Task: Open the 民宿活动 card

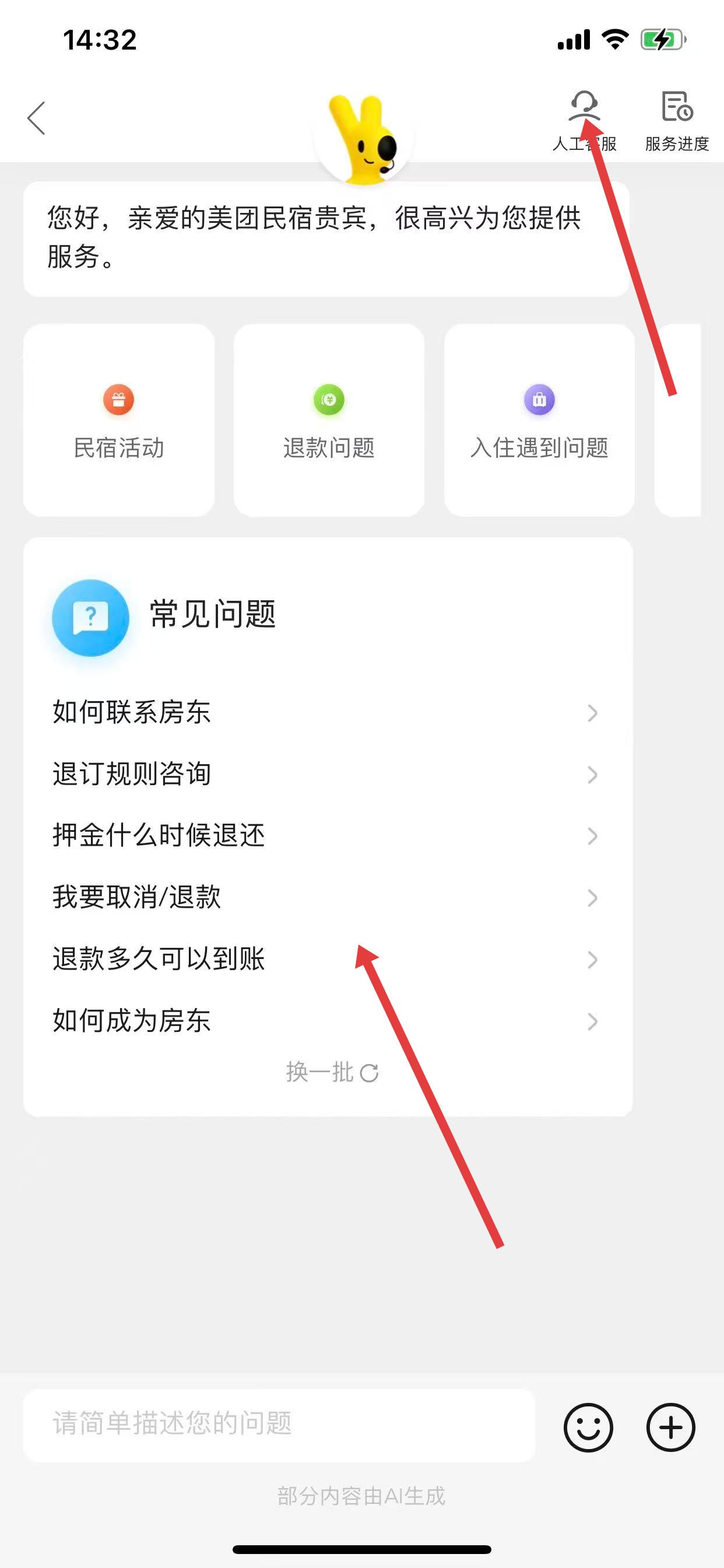Action: point(119,421)
